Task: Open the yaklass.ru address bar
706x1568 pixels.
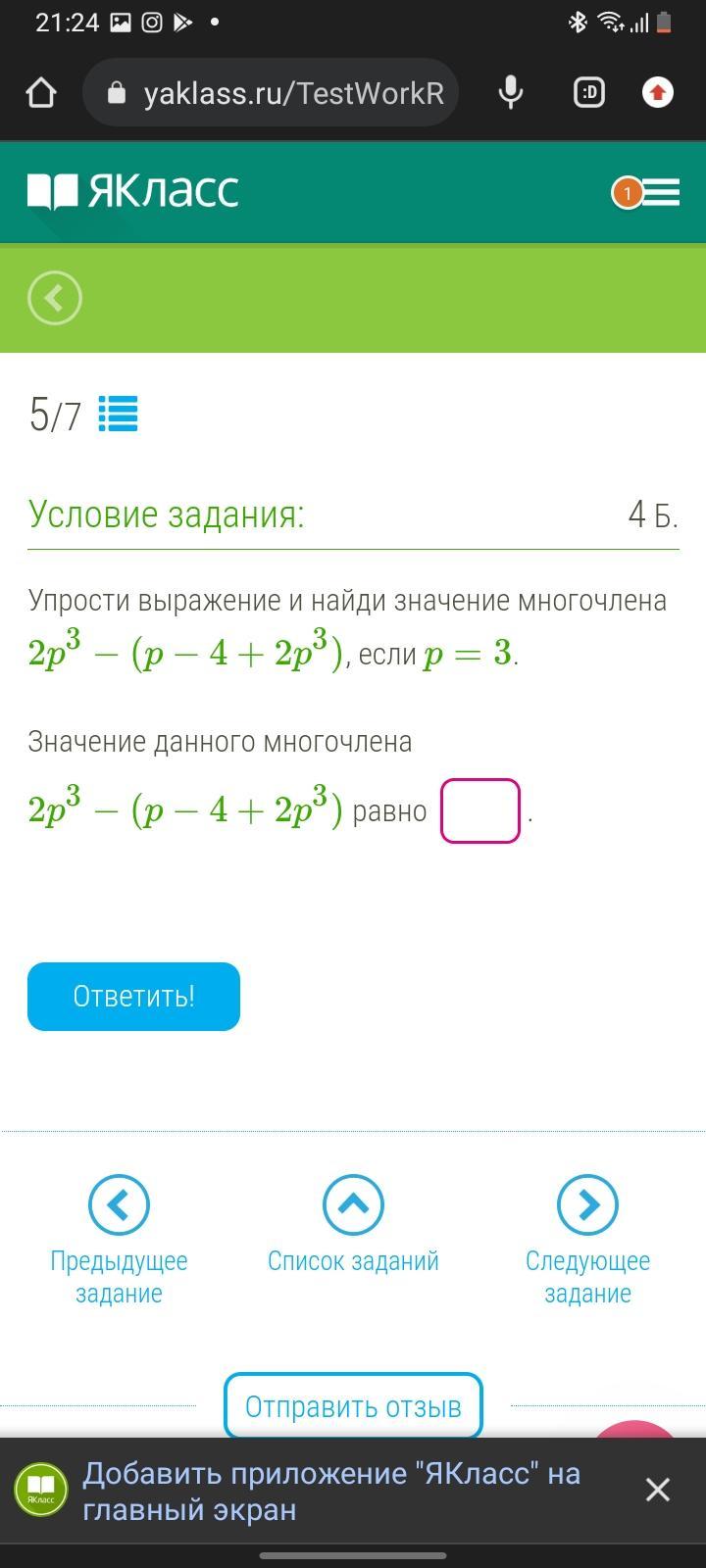Action: tap(271, 93)
